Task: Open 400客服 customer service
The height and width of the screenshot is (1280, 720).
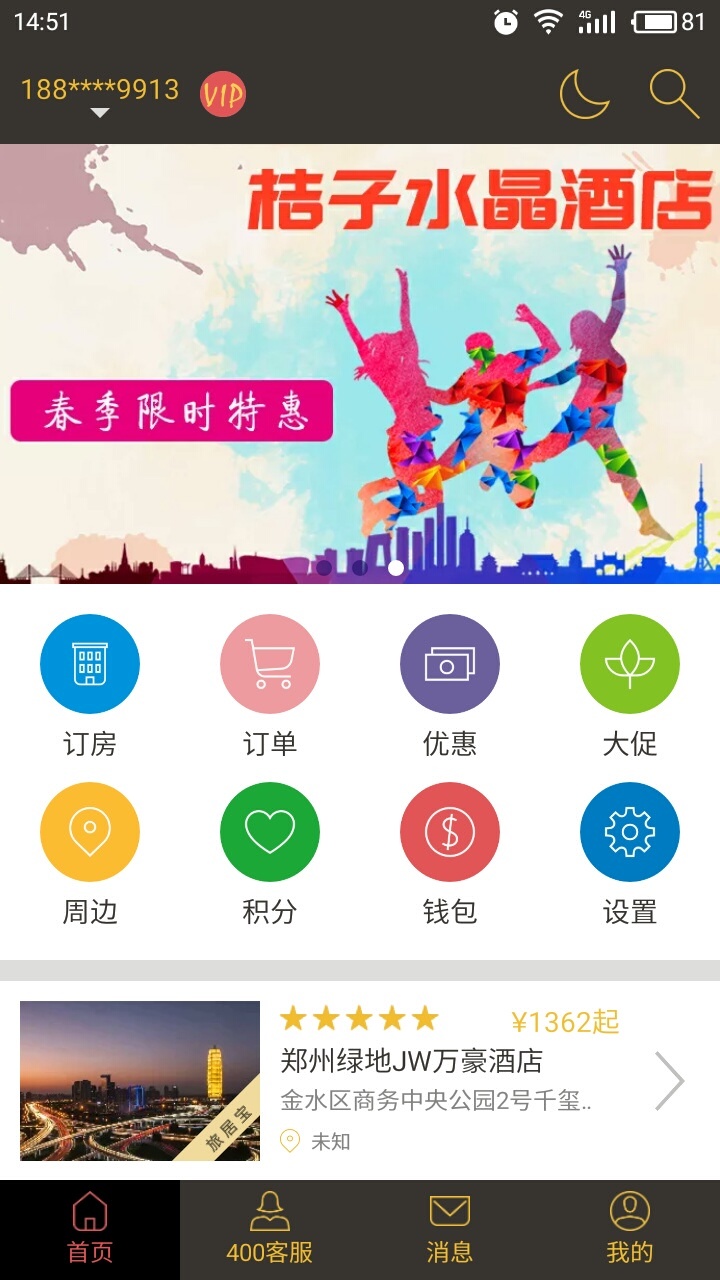Action: tap(270, 1228)
